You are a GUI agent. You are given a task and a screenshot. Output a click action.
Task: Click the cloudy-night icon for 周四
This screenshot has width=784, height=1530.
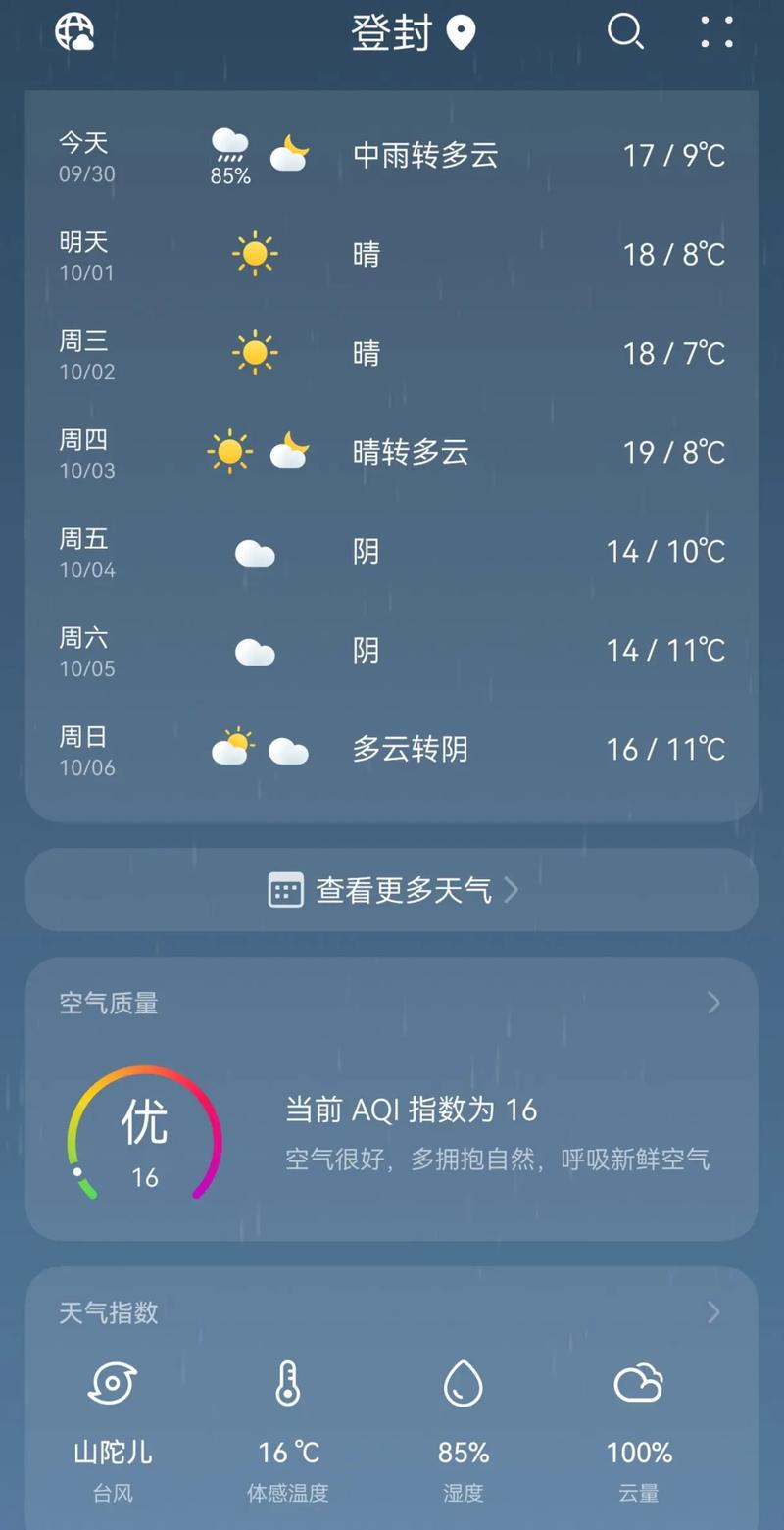point(287,452)
